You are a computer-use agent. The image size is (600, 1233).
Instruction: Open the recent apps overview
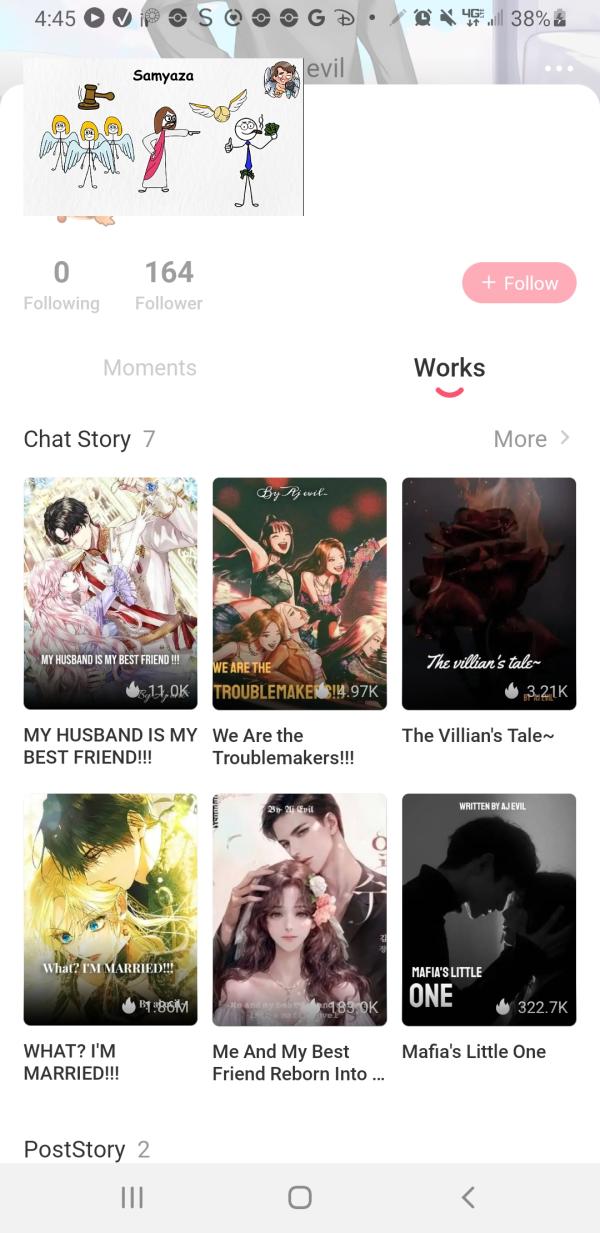(132, 1197)
